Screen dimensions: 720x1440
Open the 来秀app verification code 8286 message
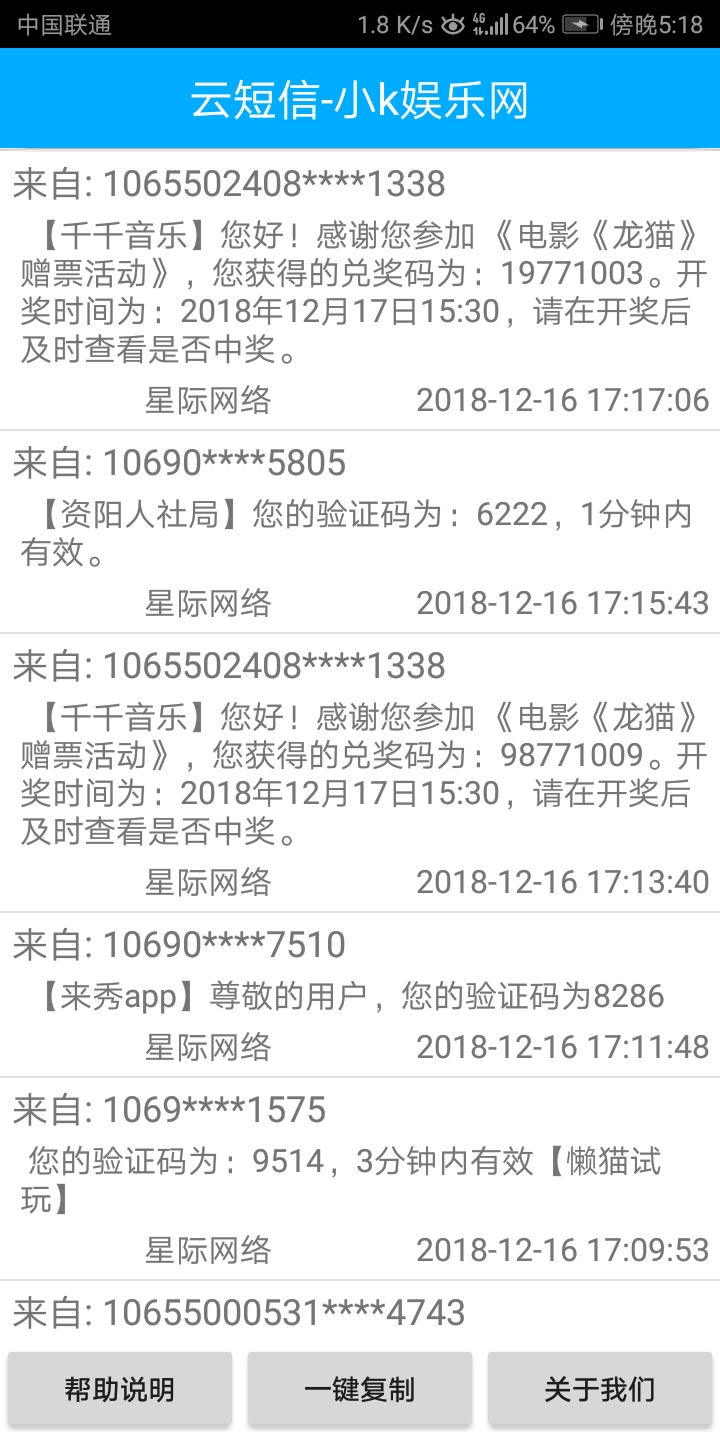[360, 996]
